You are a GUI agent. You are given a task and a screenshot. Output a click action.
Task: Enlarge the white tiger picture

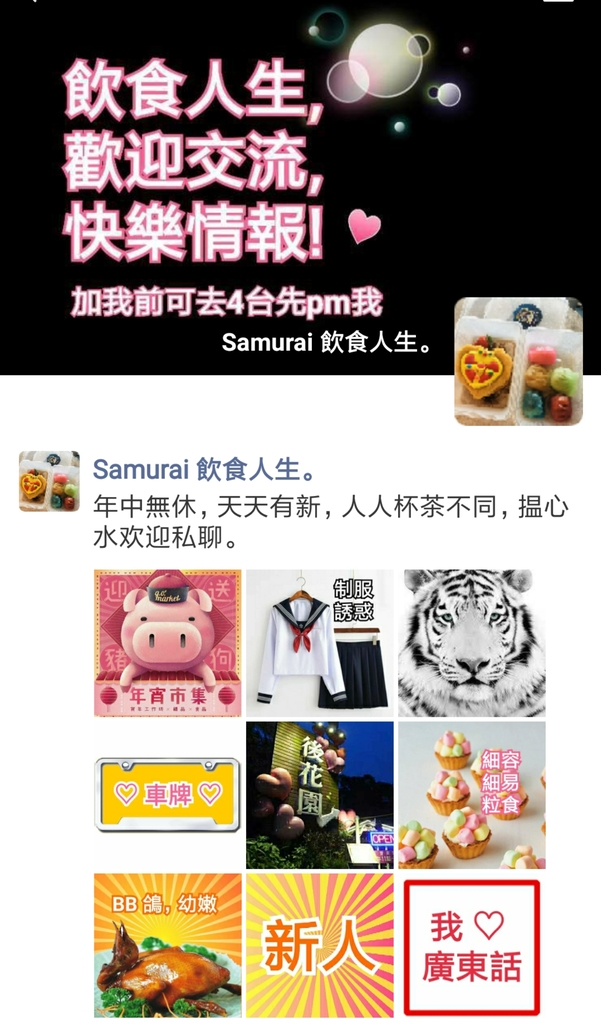(472, 643)
